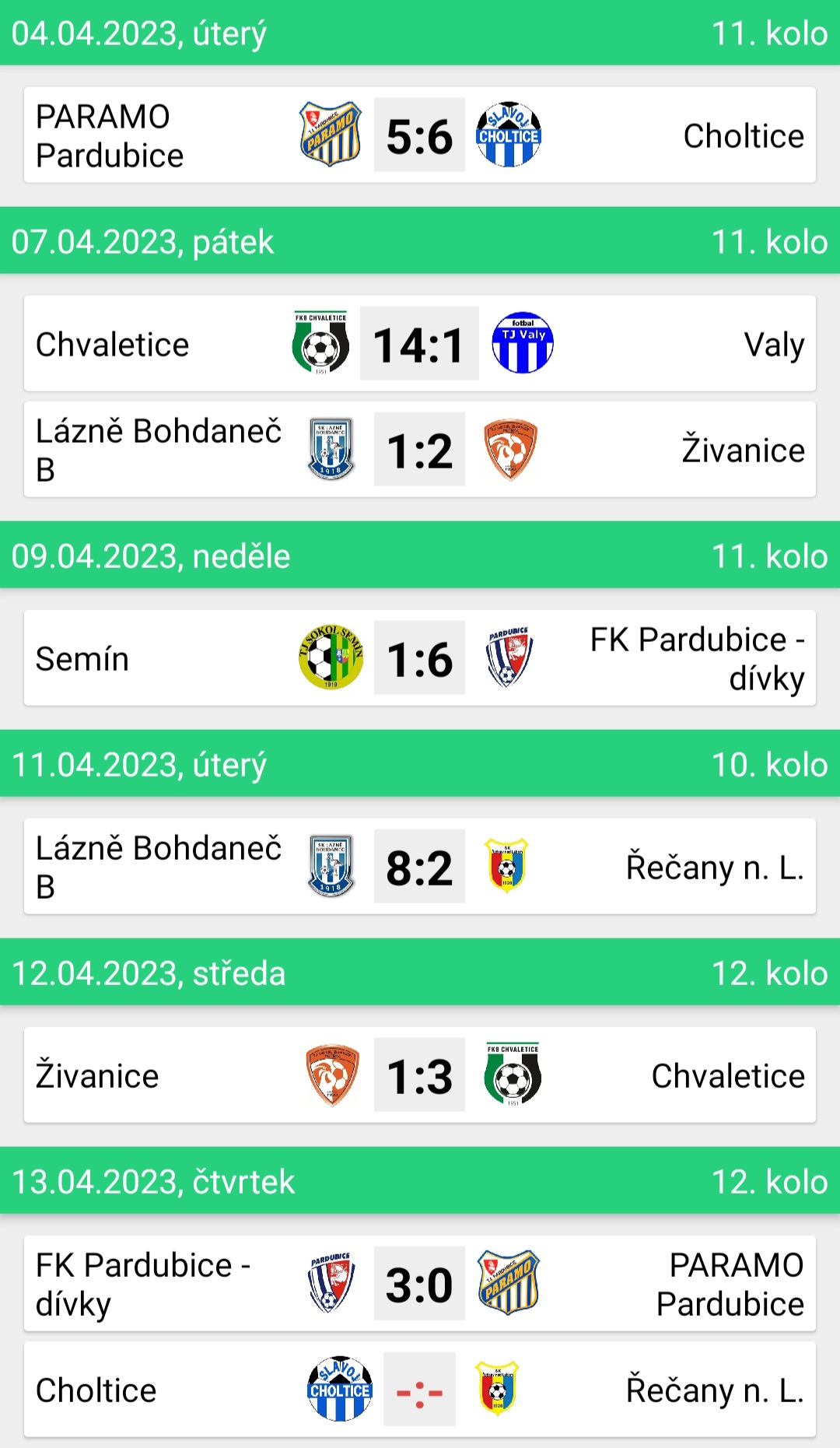Open Chvaletice vs Valy 14:1 match
This screenshot has height=1448, width=840.
point(419,344)
